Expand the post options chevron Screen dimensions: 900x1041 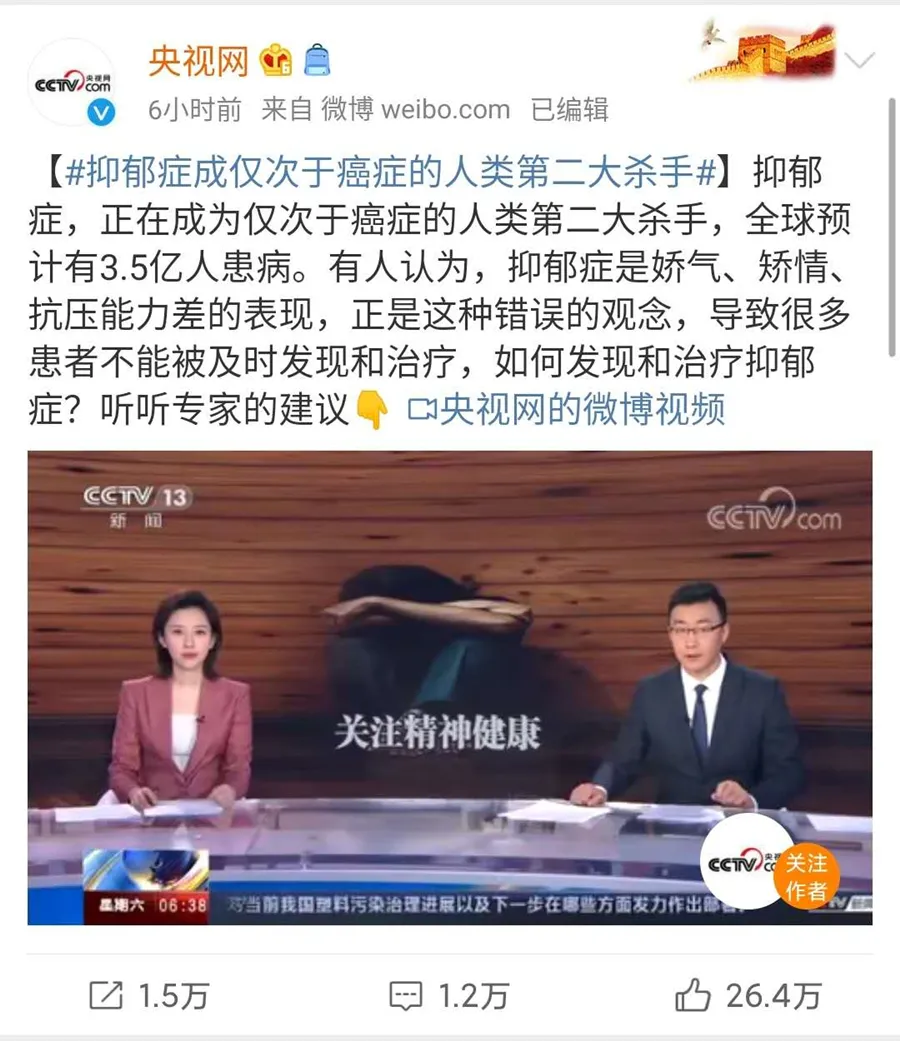(860, 62)
